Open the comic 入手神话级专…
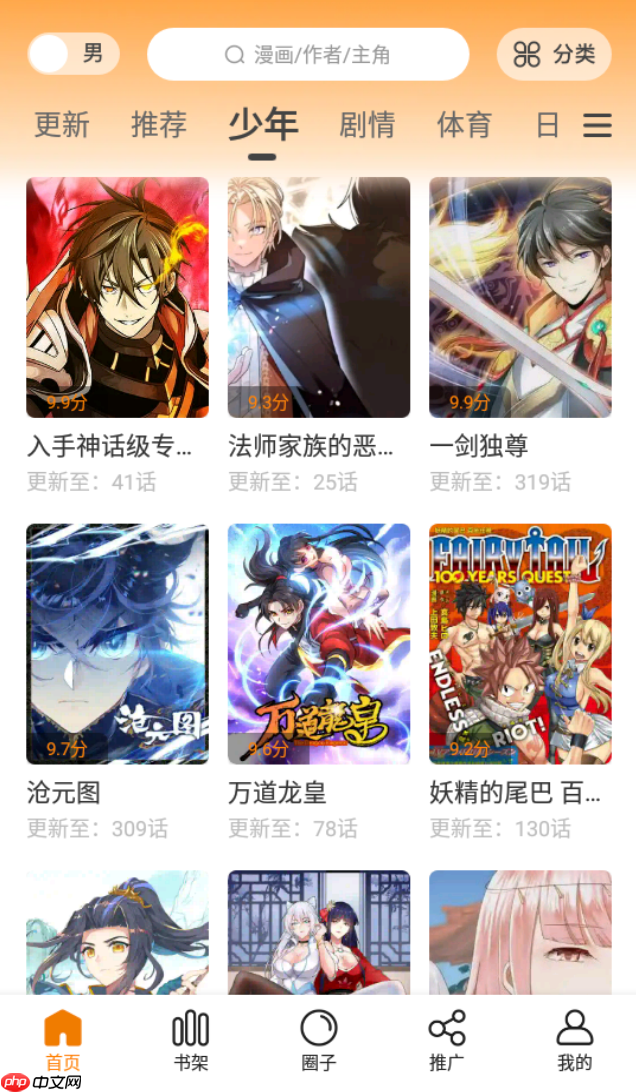 click(x=117, y=298)
